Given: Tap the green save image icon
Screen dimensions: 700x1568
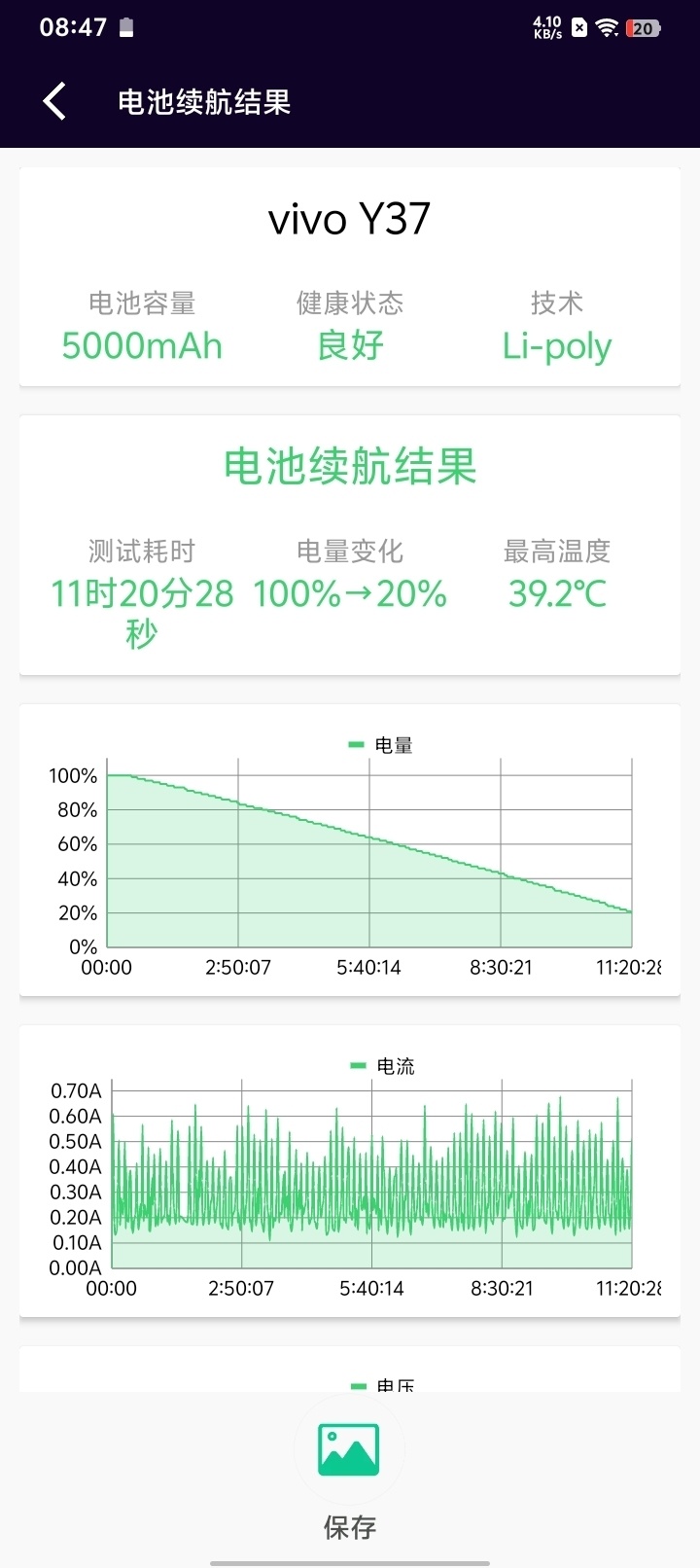Looking at the screenshot, I should (349, 1450).
